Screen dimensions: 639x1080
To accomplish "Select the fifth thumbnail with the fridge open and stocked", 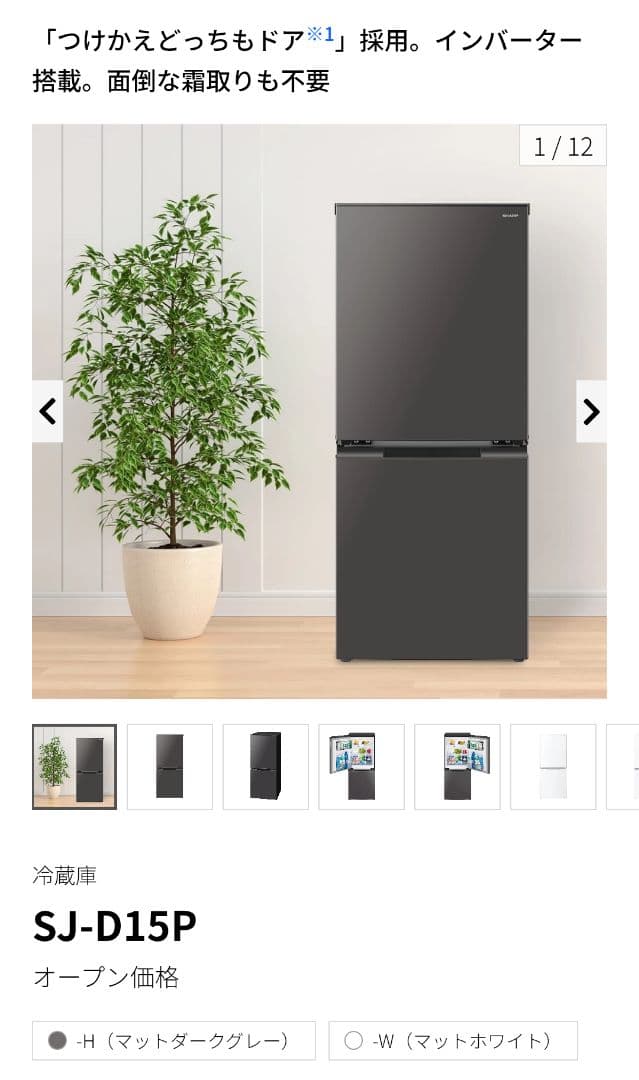I will coord(457,766).
